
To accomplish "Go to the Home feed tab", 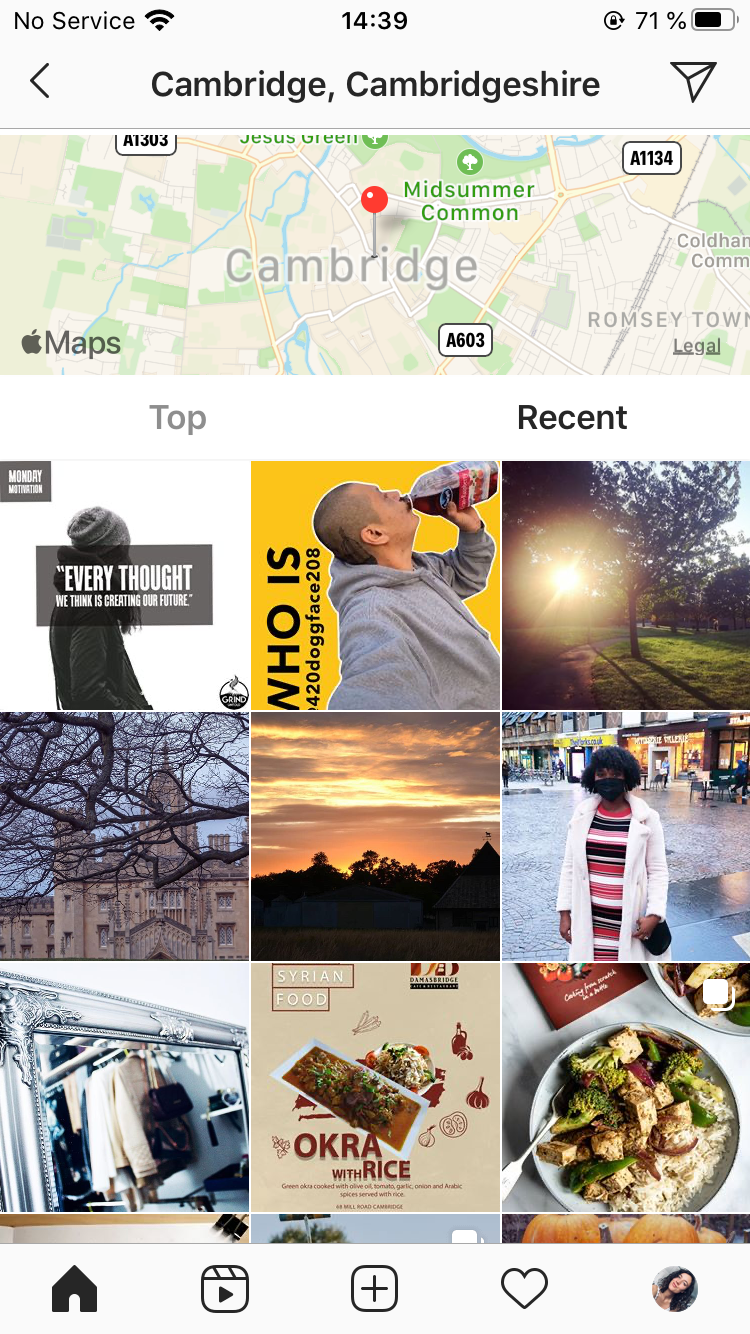I will [x=75, y=1289].
